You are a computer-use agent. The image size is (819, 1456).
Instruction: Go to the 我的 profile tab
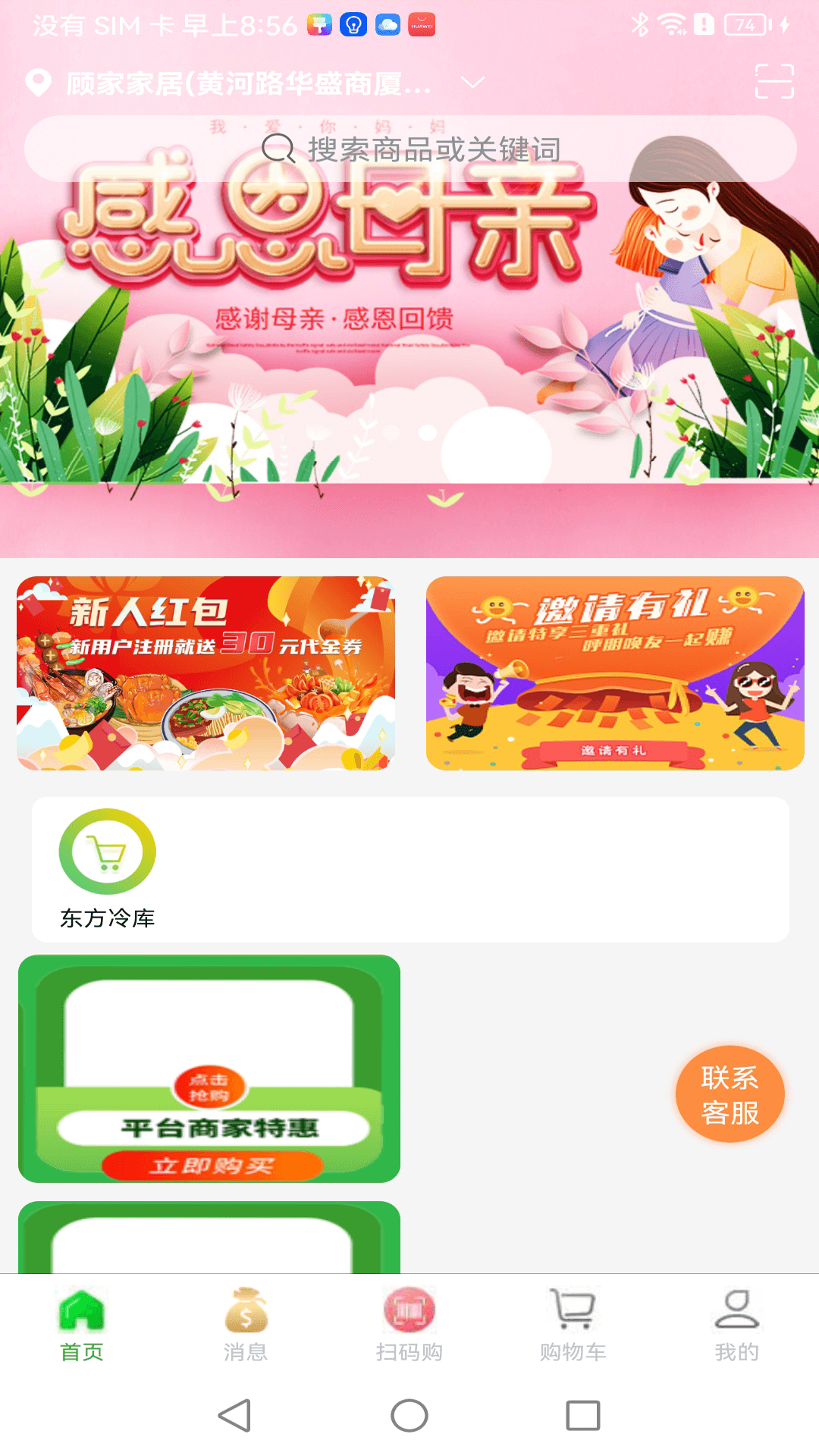[x=737, y=1325]
